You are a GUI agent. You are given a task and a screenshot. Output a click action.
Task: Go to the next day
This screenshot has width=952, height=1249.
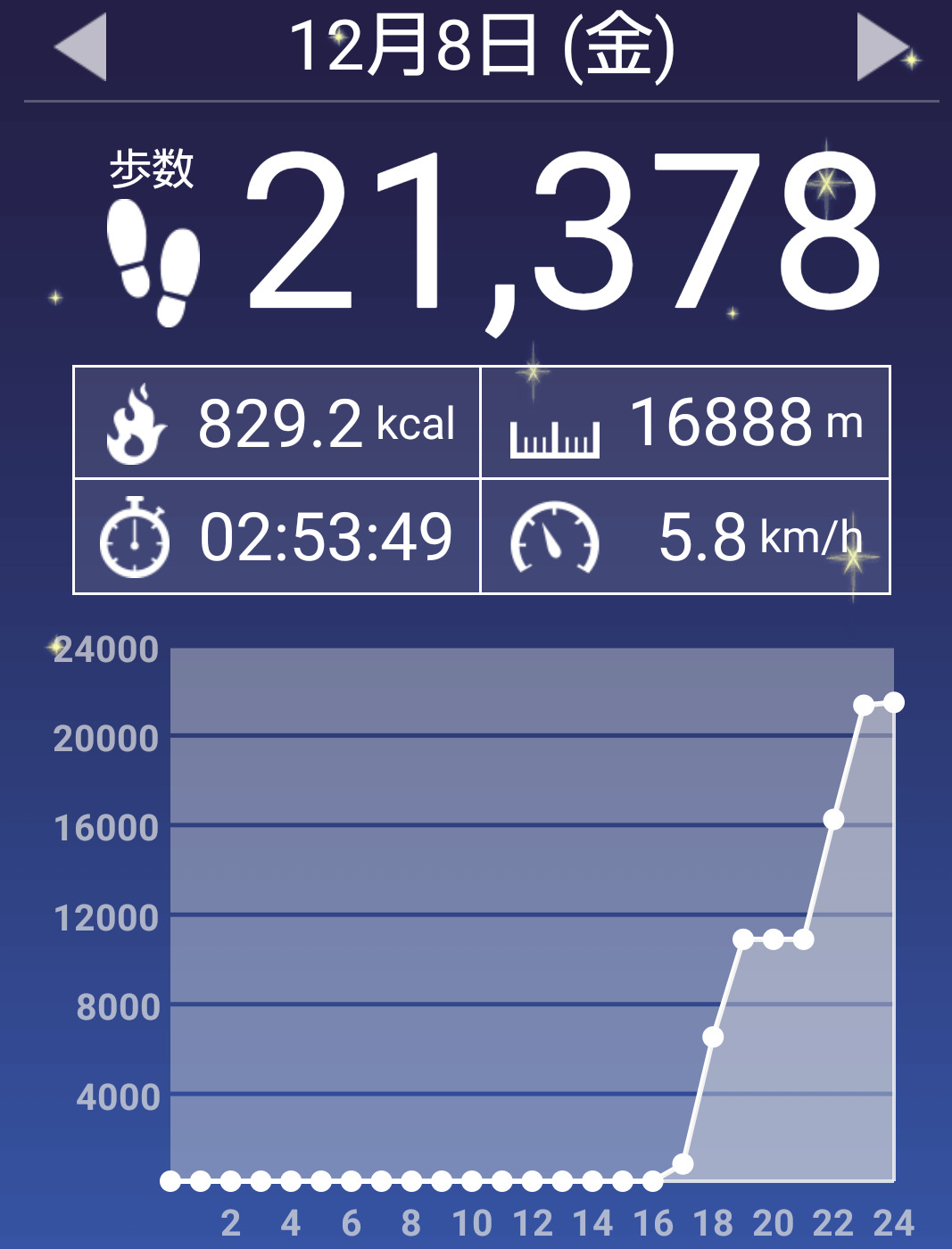pos(882,47)
